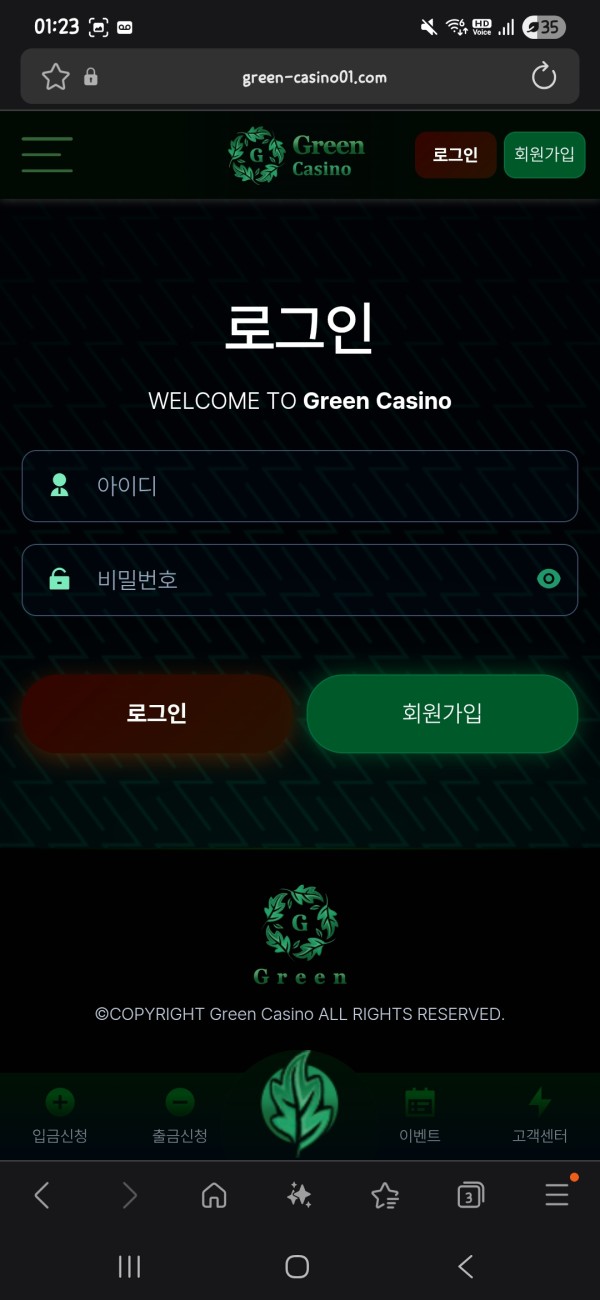The image size is (600, 1300).
Task: Reload the page in browser
Action: 544,77
